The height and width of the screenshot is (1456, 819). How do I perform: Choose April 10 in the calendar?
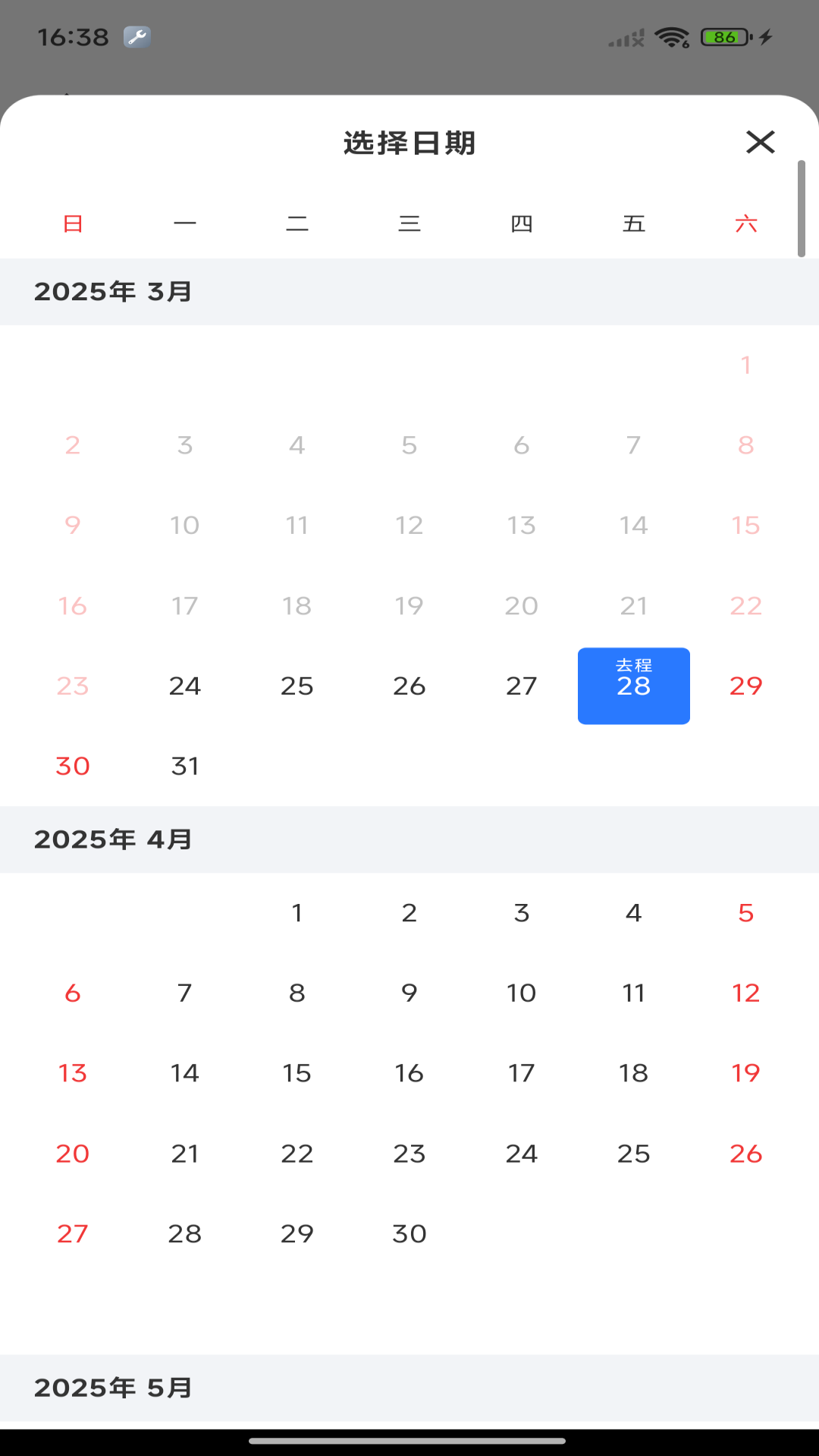pyautogui.click(x=522, y=993)
